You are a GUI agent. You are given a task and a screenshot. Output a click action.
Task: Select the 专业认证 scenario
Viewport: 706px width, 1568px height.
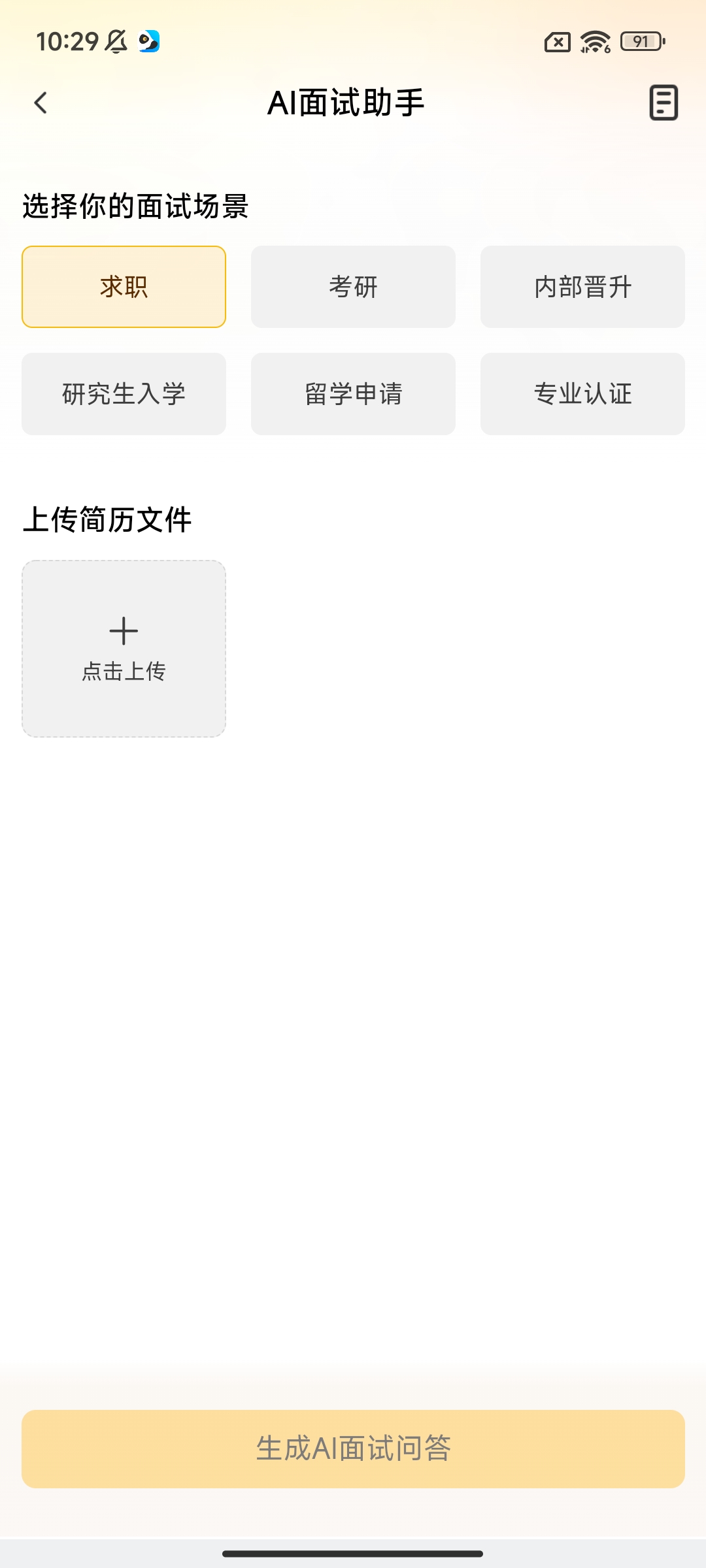point(582,394)
